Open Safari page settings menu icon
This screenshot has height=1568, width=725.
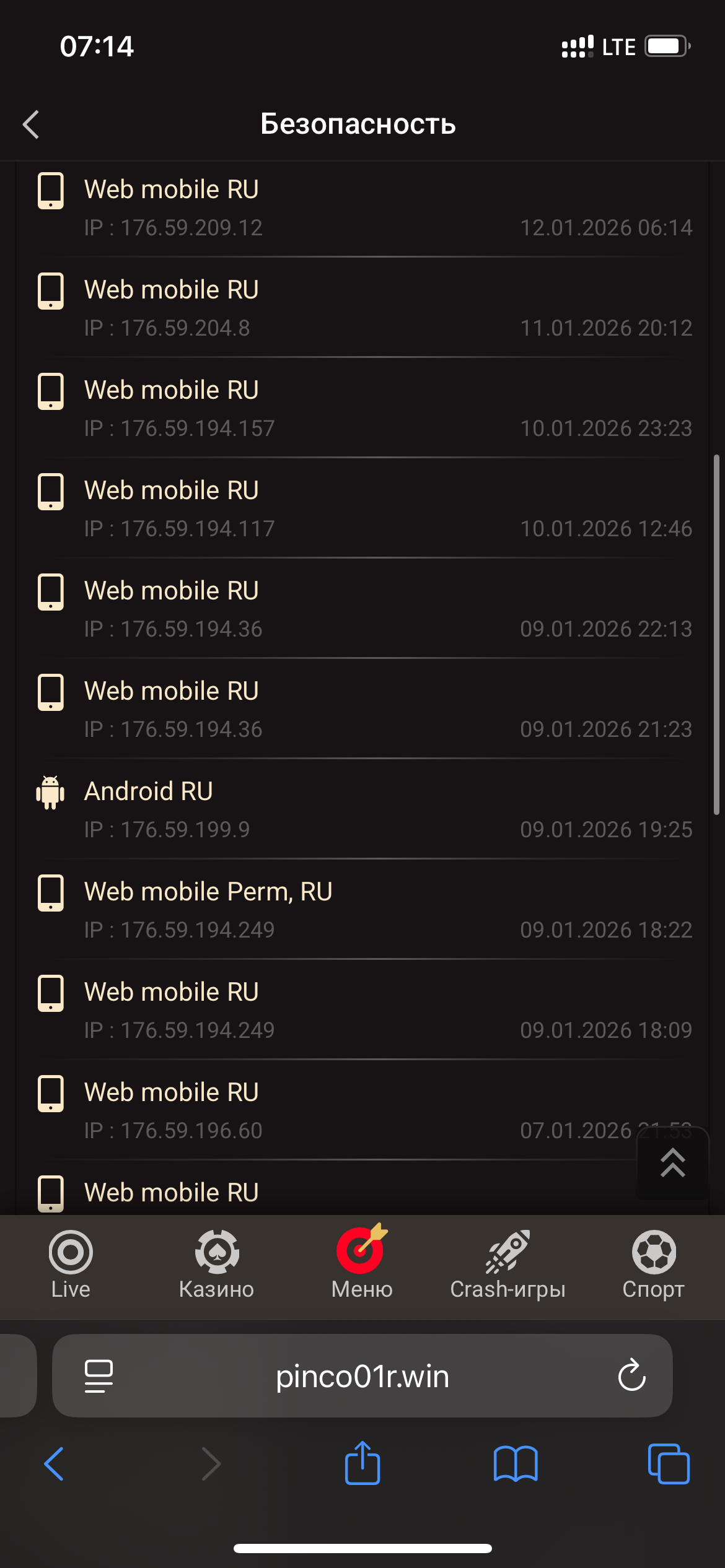pyautogui.click(x=99, y=1376)
